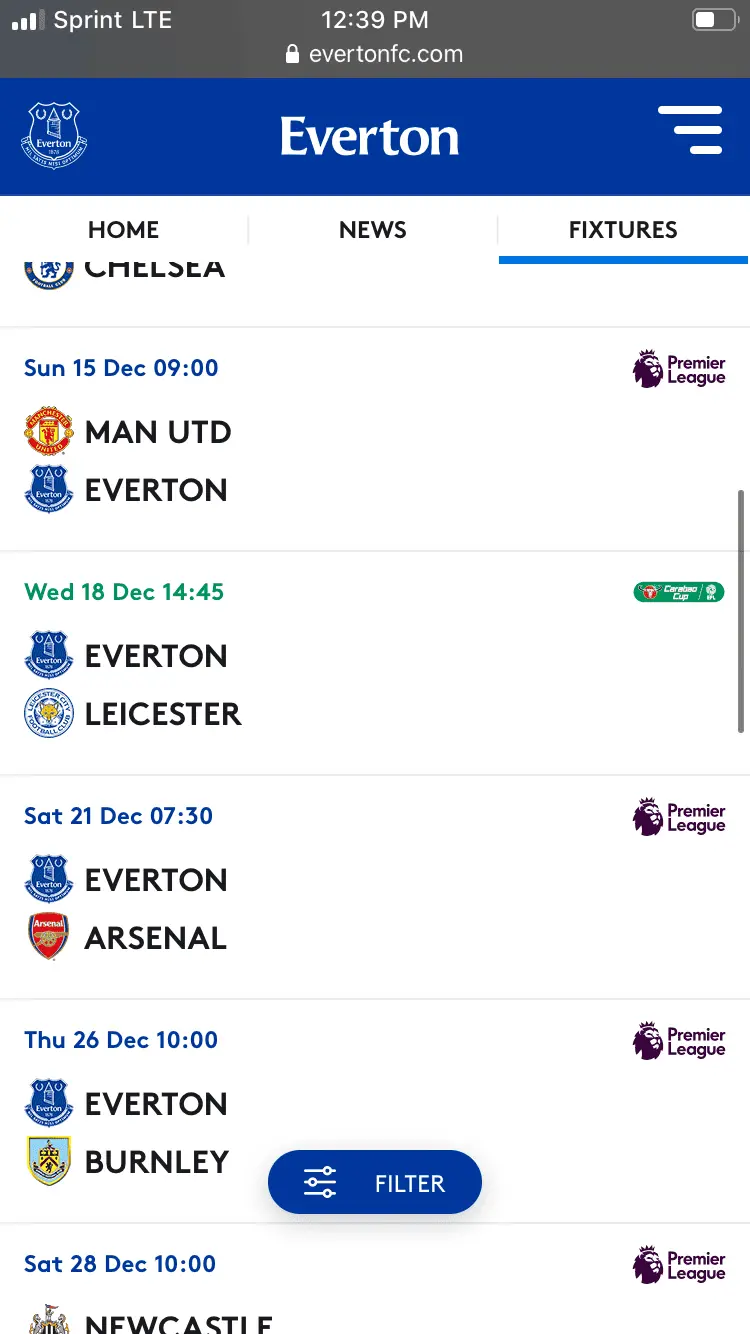Tap the Everton crest logo

point(54,135)
